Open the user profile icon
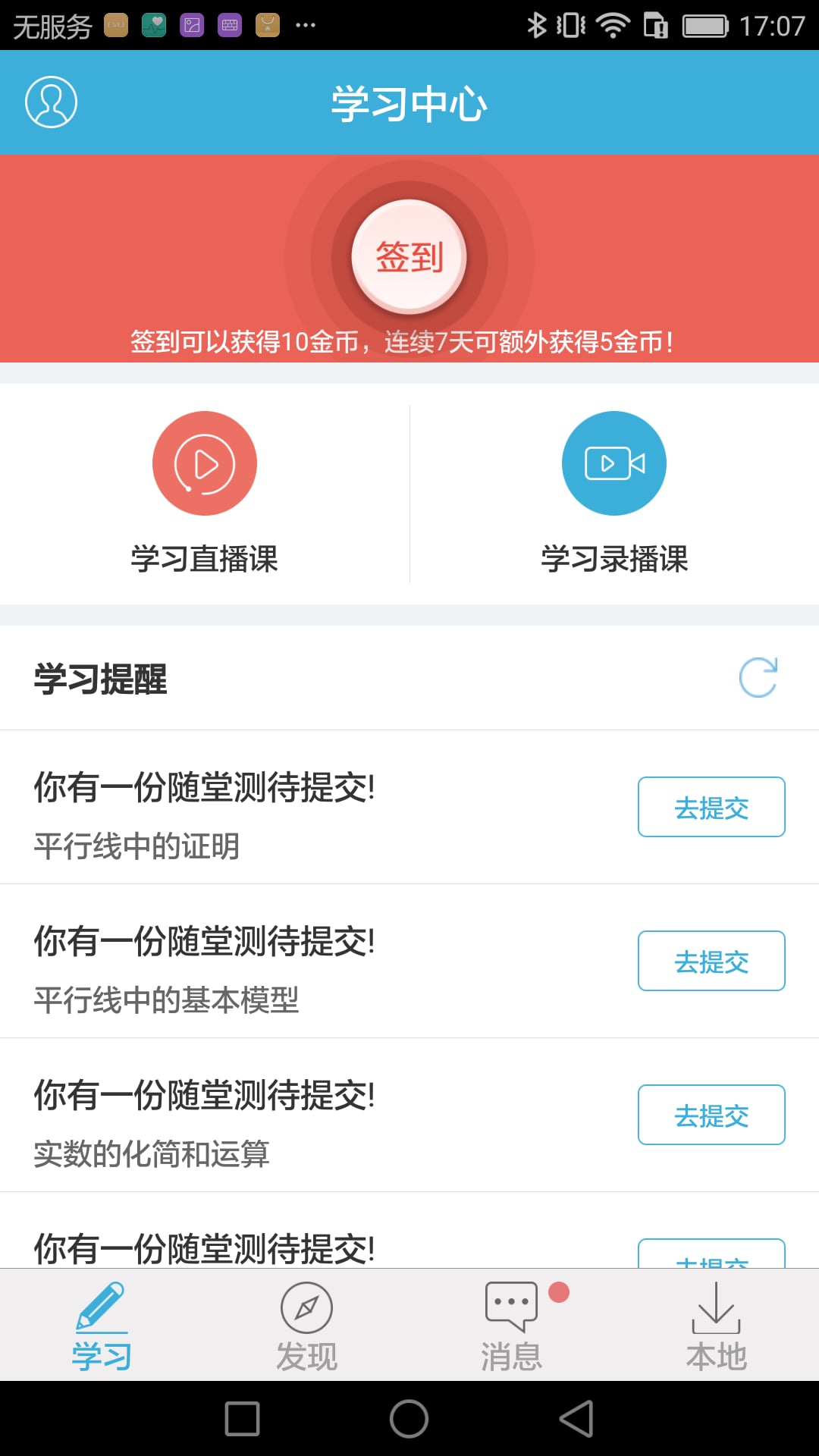Screen dimensions: 819x1456 51,102
